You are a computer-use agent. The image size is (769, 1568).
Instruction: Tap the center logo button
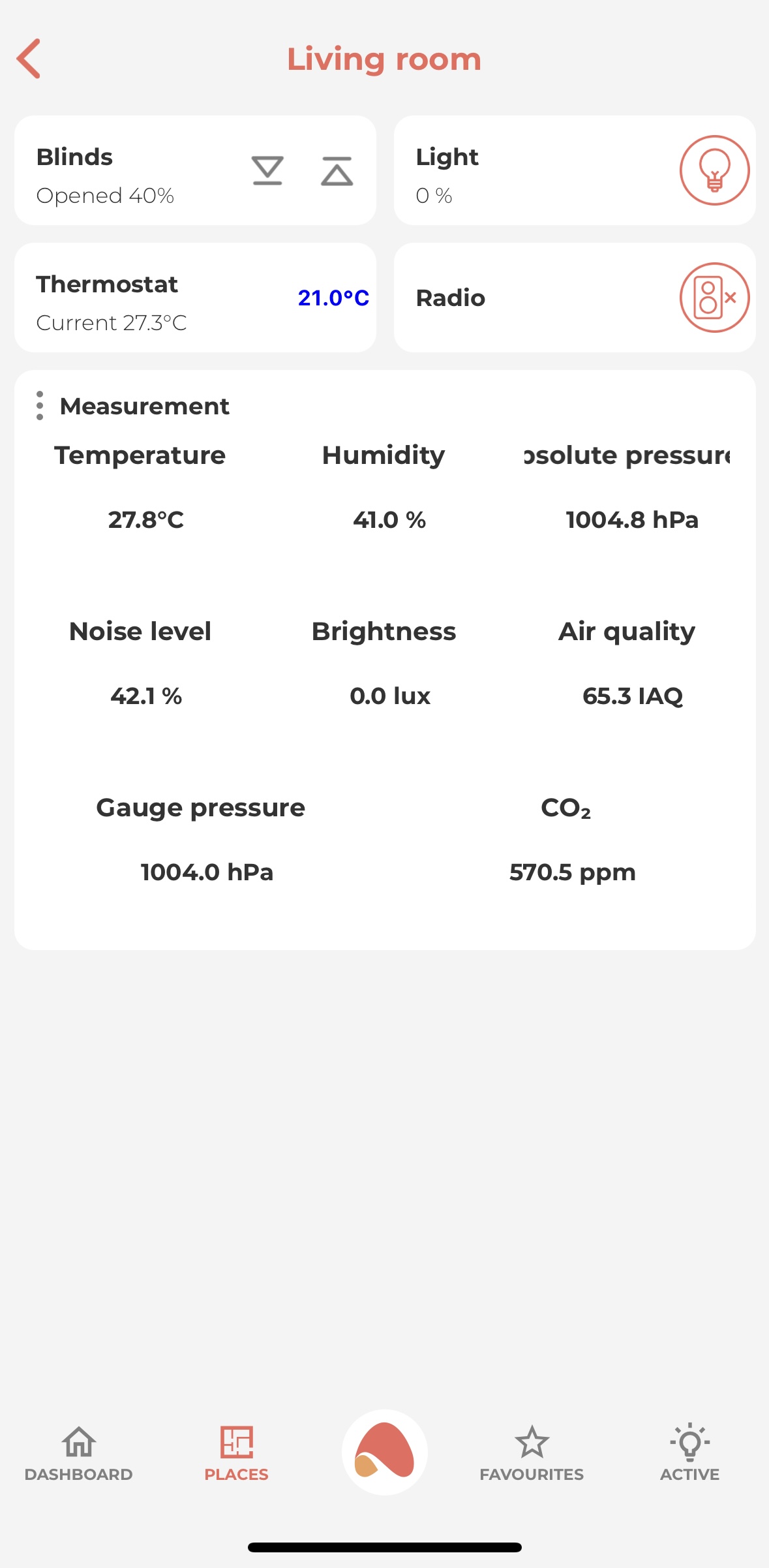click(385, 1452)
